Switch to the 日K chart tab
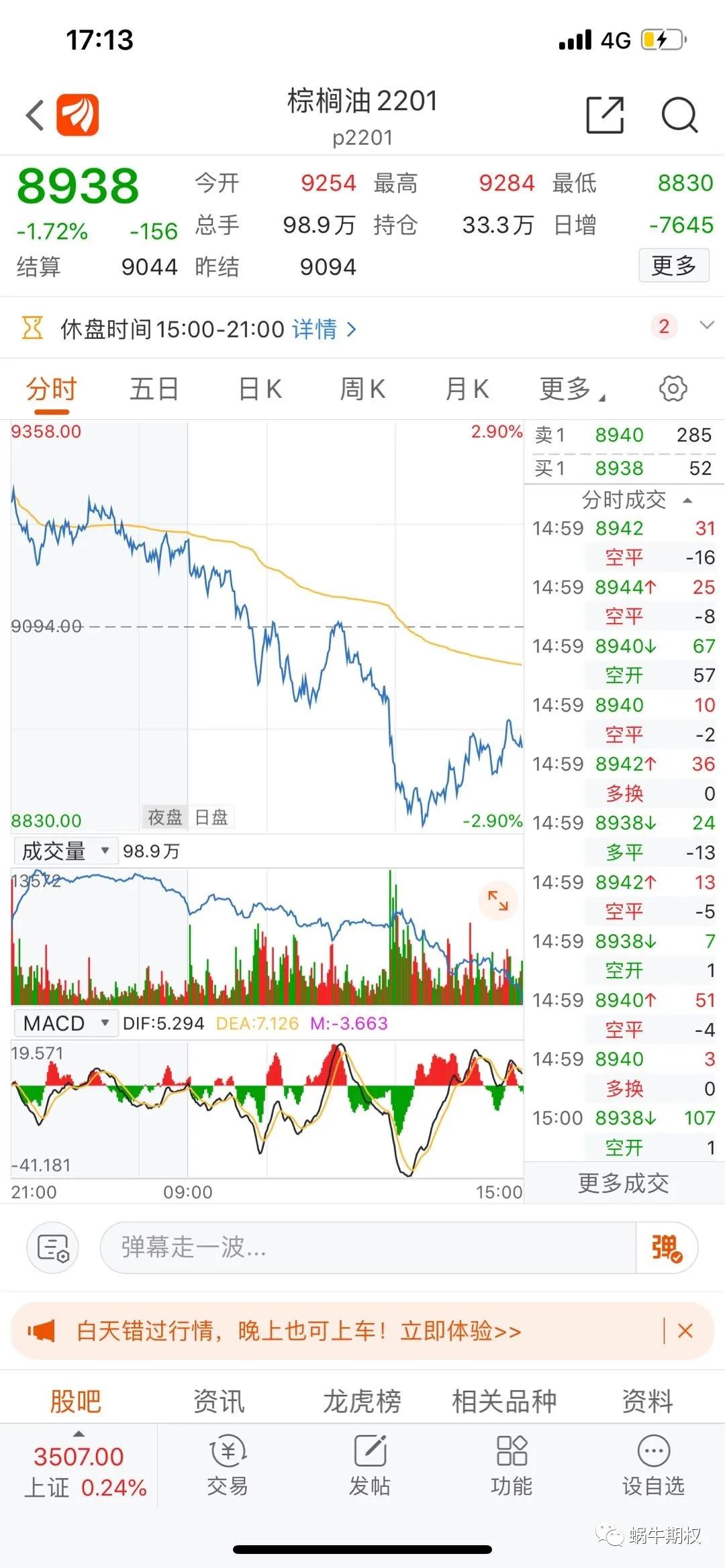Image resolution: width=725 pixels, height=1568 pixels. (x=260, y=388)
